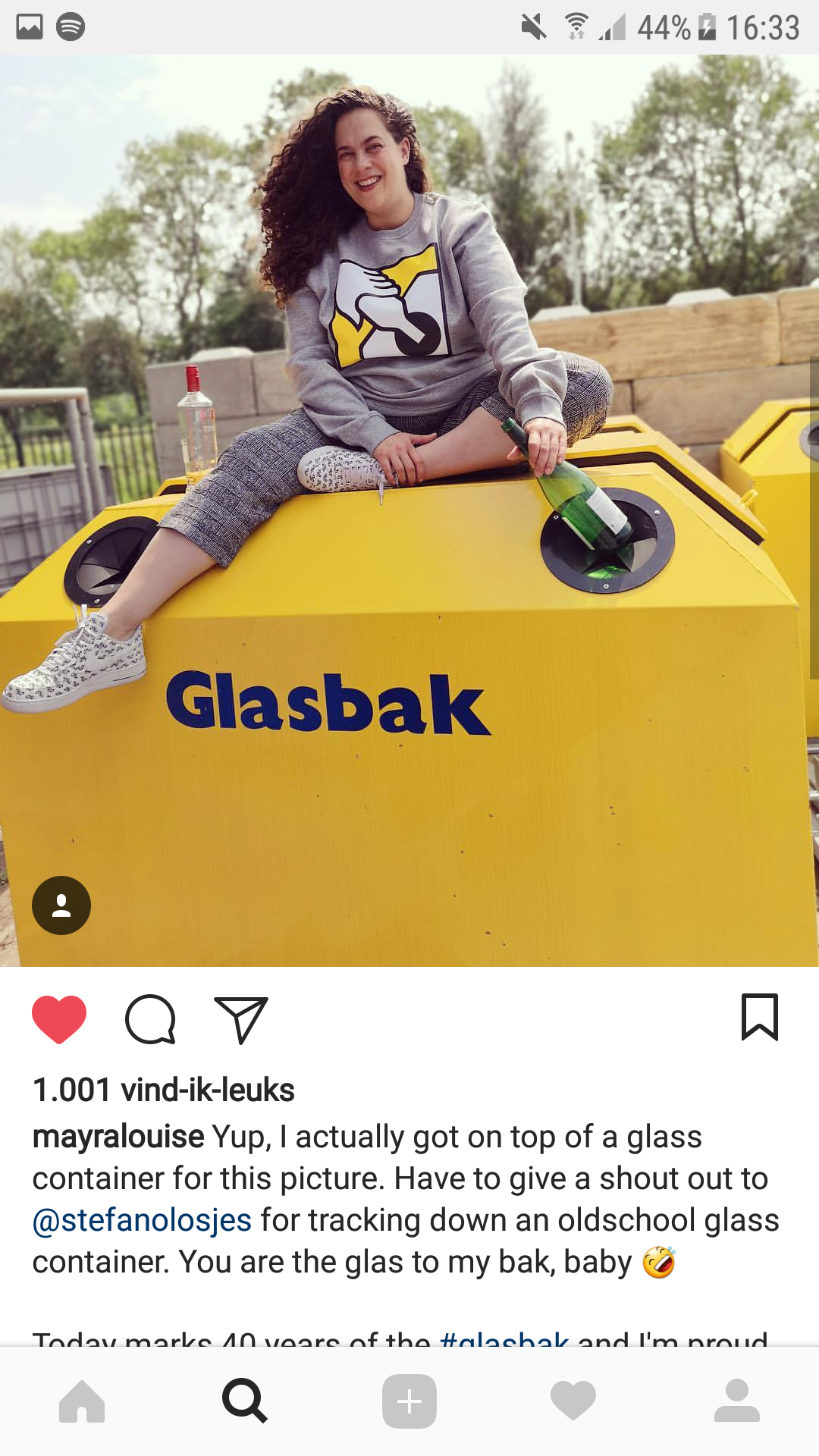Unlike the post with the red heart
The image size is (819, 1456).
[x=59, y=1019]
